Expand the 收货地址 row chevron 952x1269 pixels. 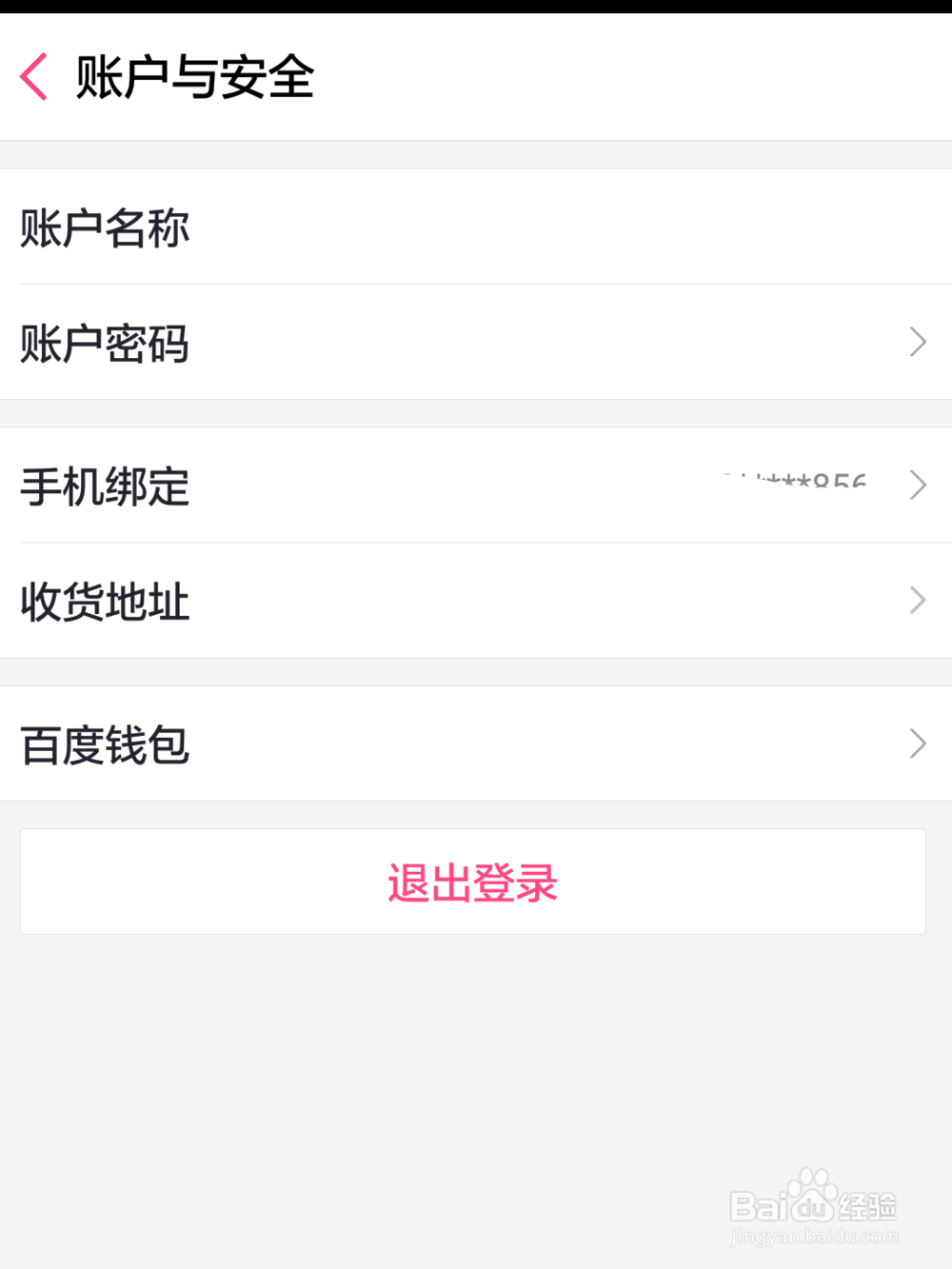915,600
